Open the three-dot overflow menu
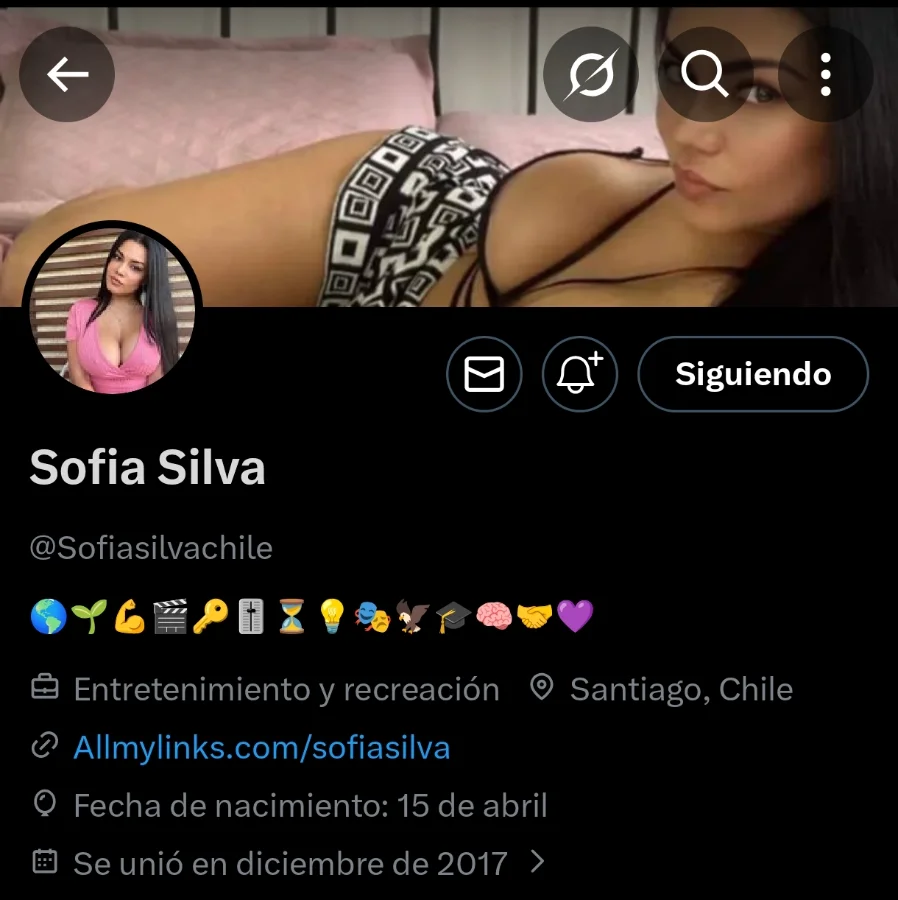 click(x=825, y=74)
